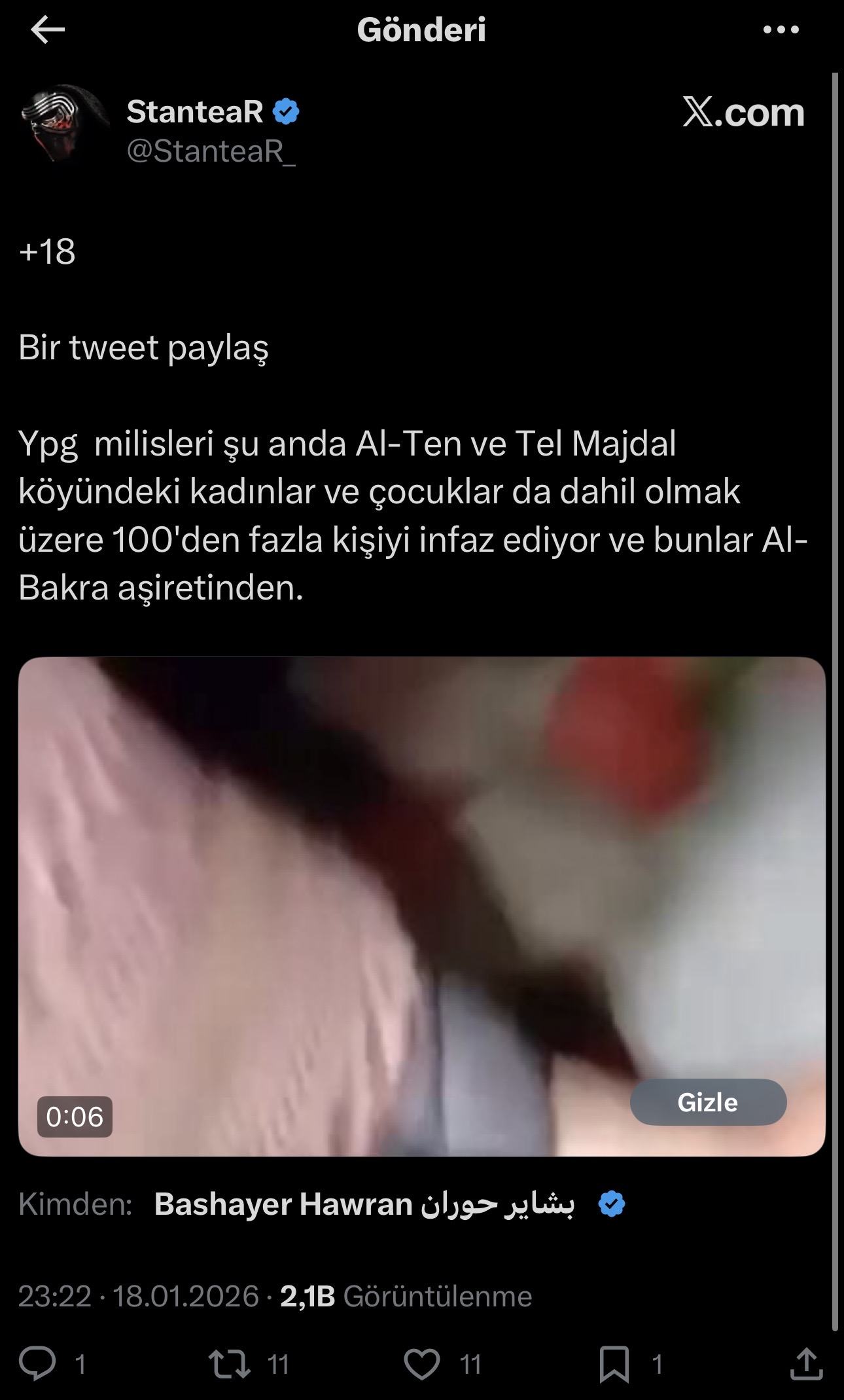Viewport: 844px width, 1400px height.
Task: Share the post with the upload icon
Action: click(x=806, y=1364)
